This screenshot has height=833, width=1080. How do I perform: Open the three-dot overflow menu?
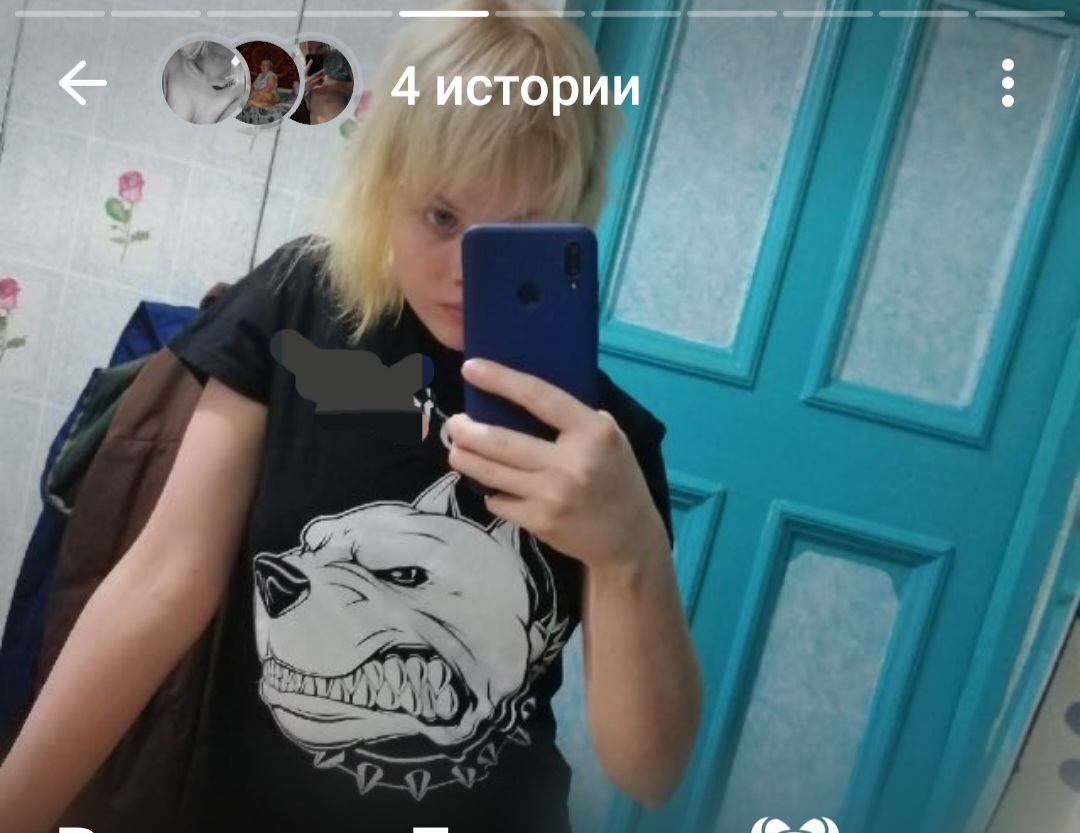tap(1007, 84)
